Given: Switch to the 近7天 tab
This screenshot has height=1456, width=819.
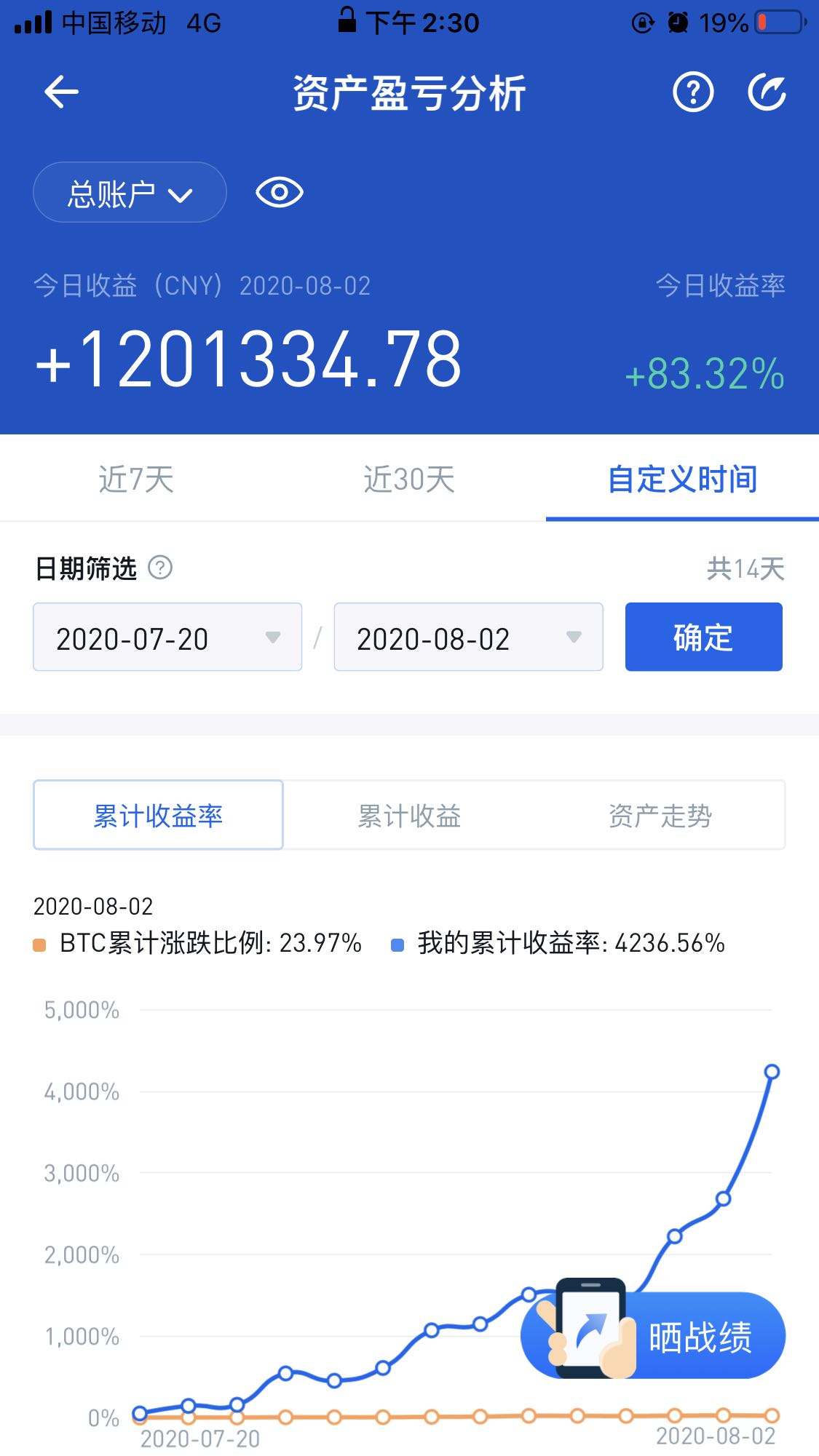Looking at the screenshot, I should click(136, 480).
